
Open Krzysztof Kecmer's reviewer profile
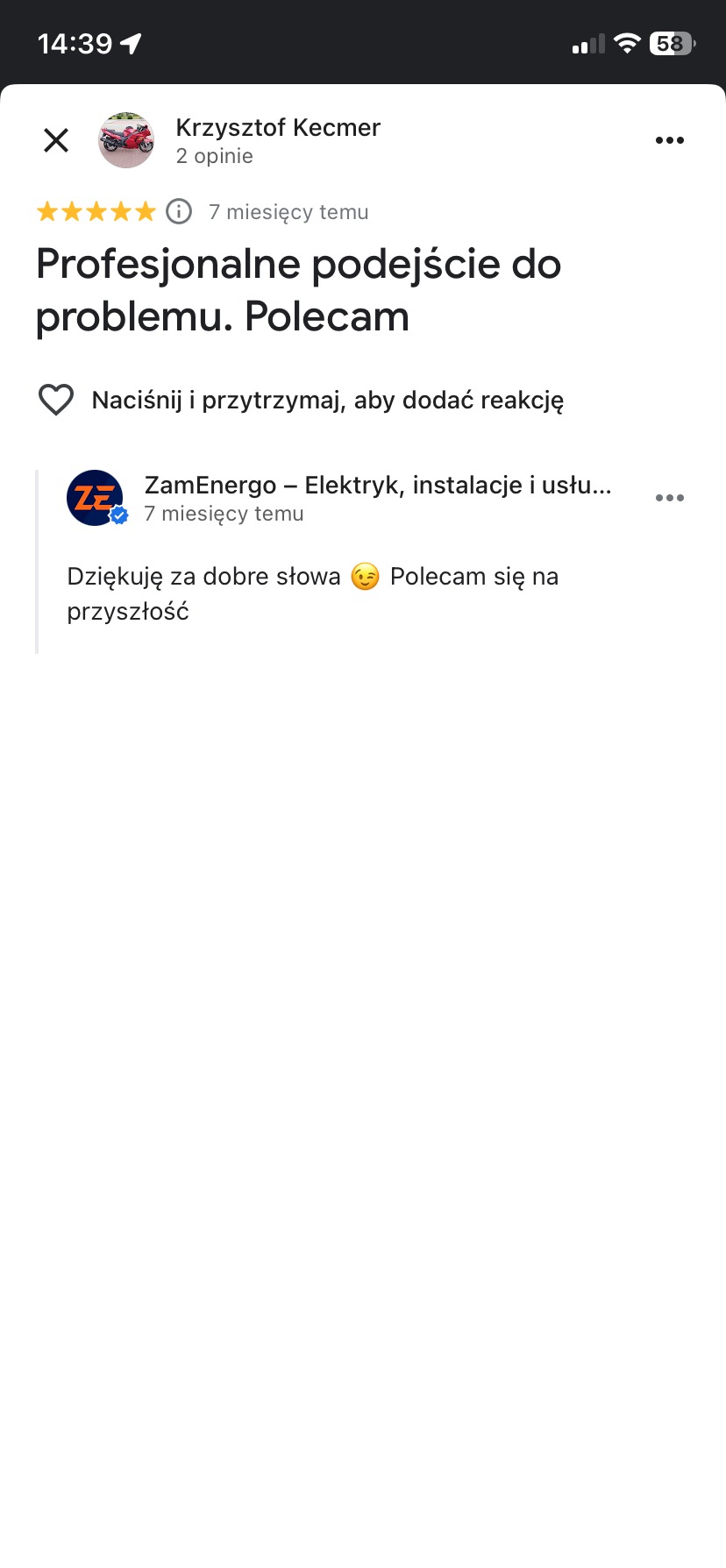coord(278,127)
